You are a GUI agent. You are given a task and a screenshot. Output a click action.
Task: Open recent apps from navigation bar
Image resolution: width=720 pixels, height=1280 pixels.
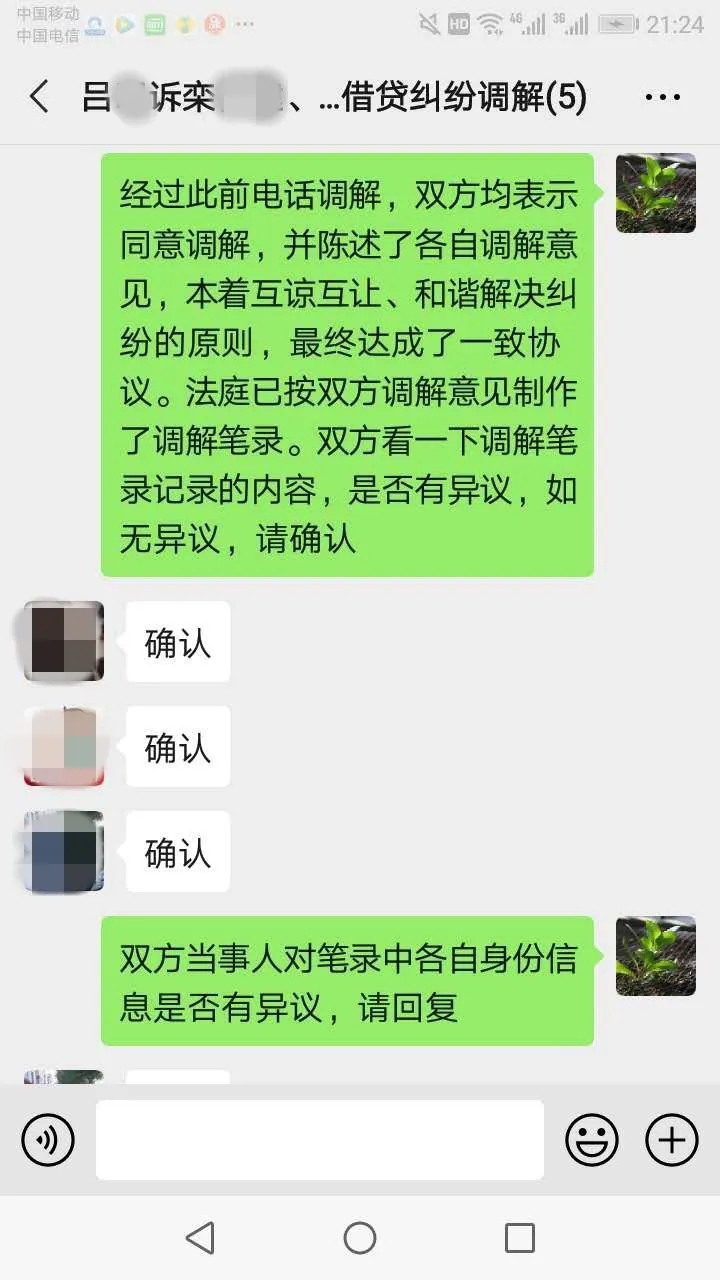click(x=519, y=1238)
